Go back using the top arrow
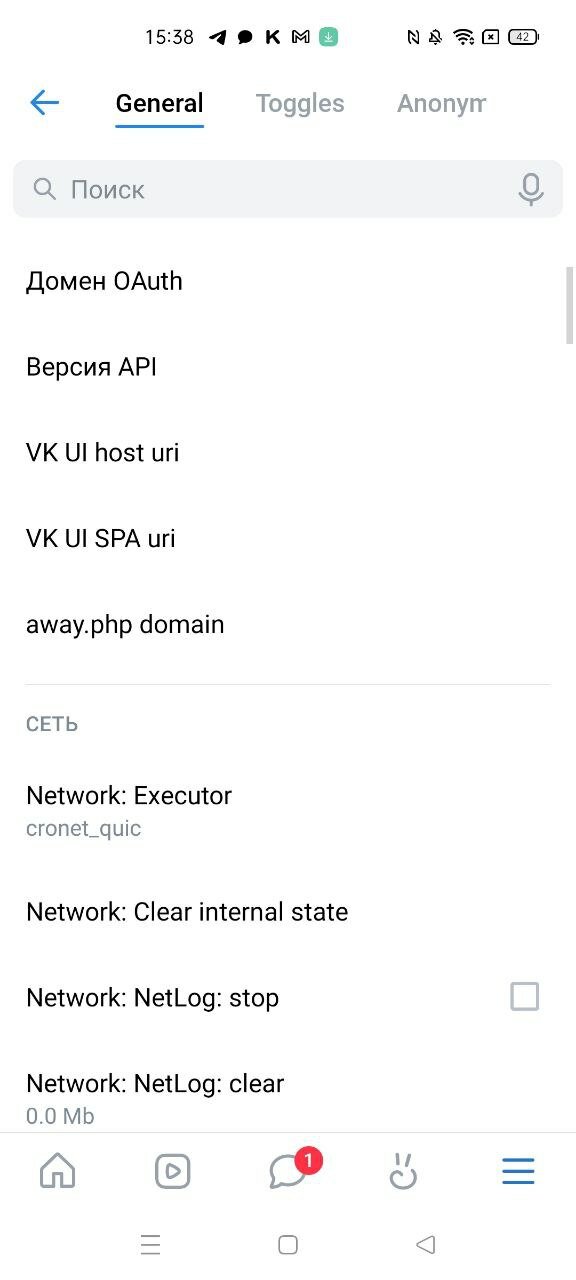Image resolution: width=576 pixels, height=1280 pixels. click(45, 102)
